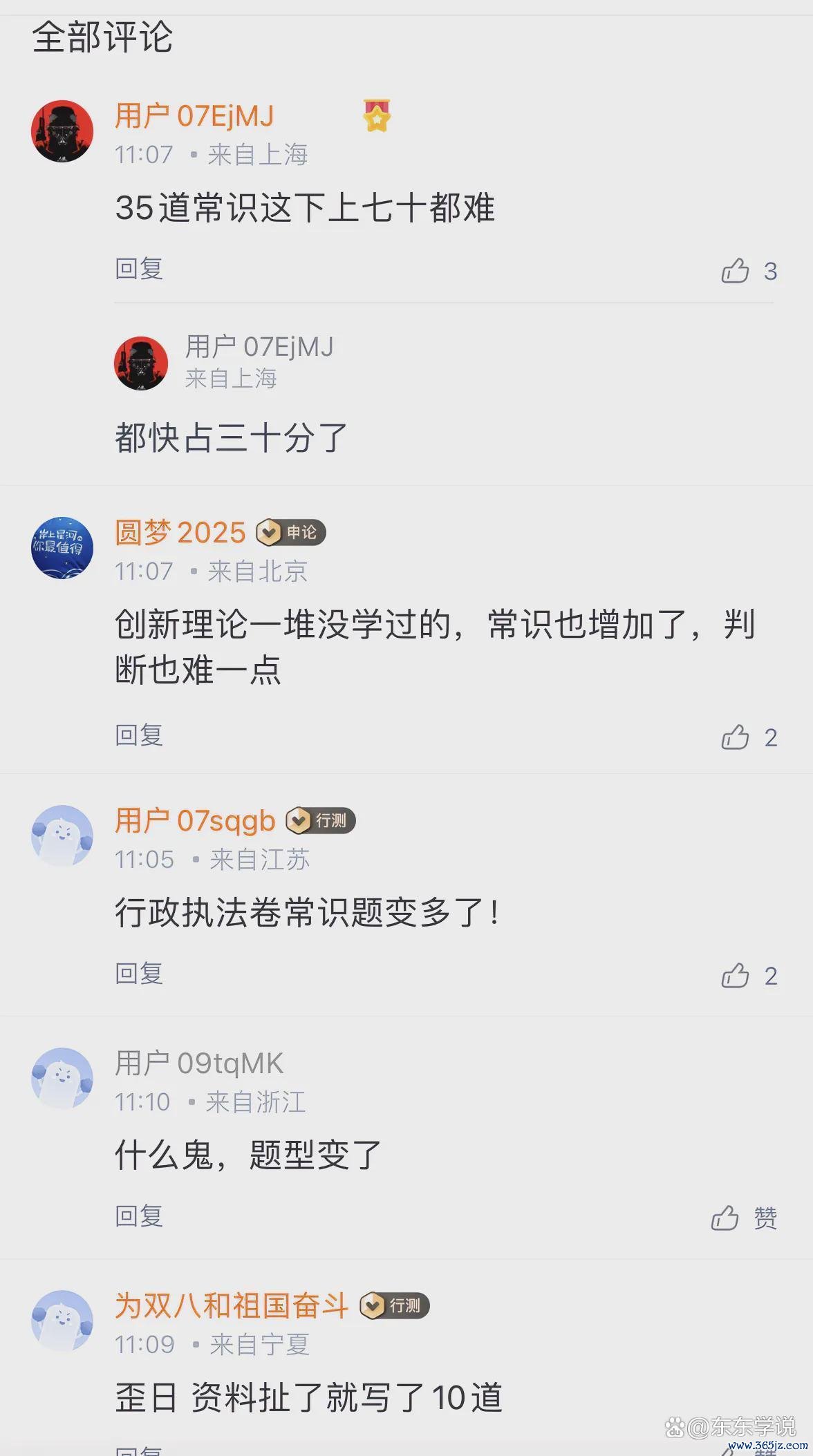The width and height of the screenshot is (813, 1456).
Task: Like the comment "35道常识这下上七十都难"
Action: 736,271
